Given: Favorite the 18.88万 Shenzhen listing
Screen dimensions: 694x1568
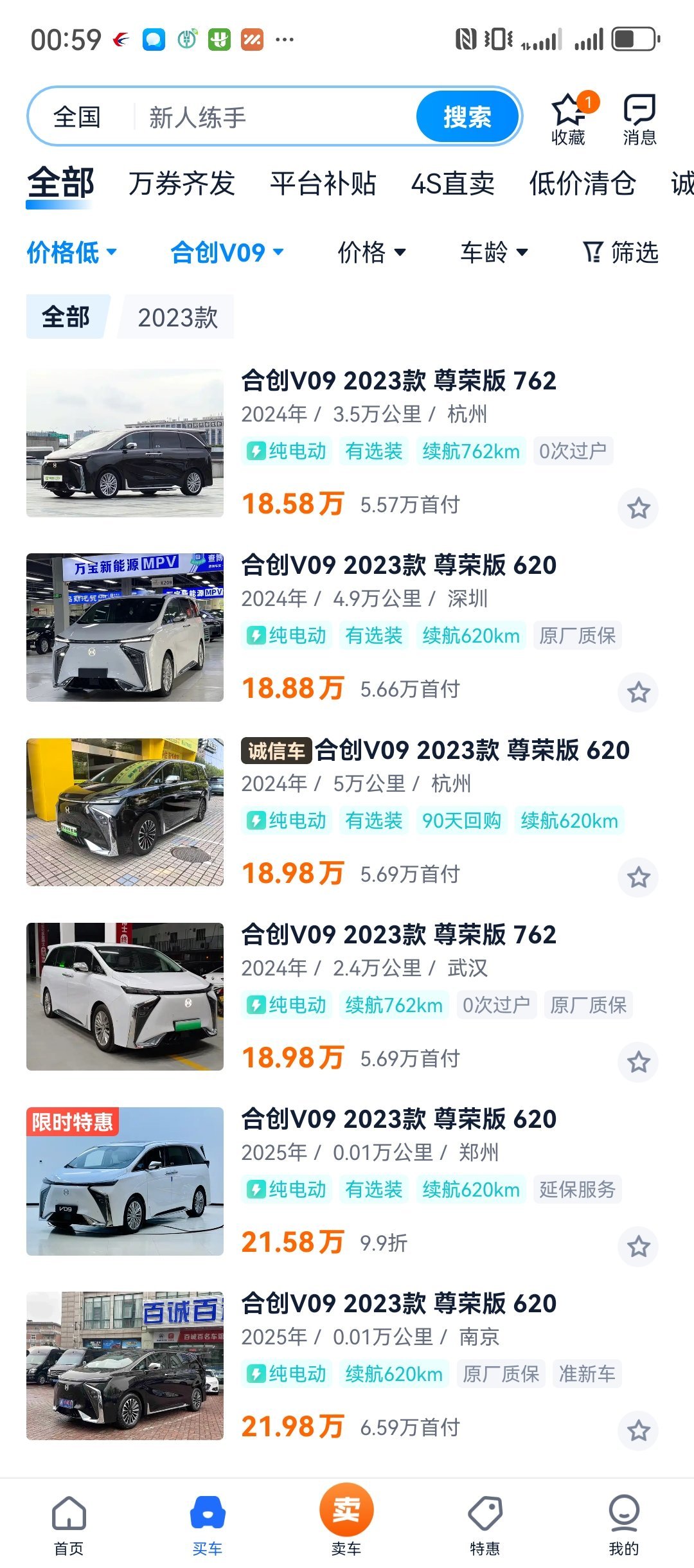Looking at the screenshot, I should click(x=638, y=692).
